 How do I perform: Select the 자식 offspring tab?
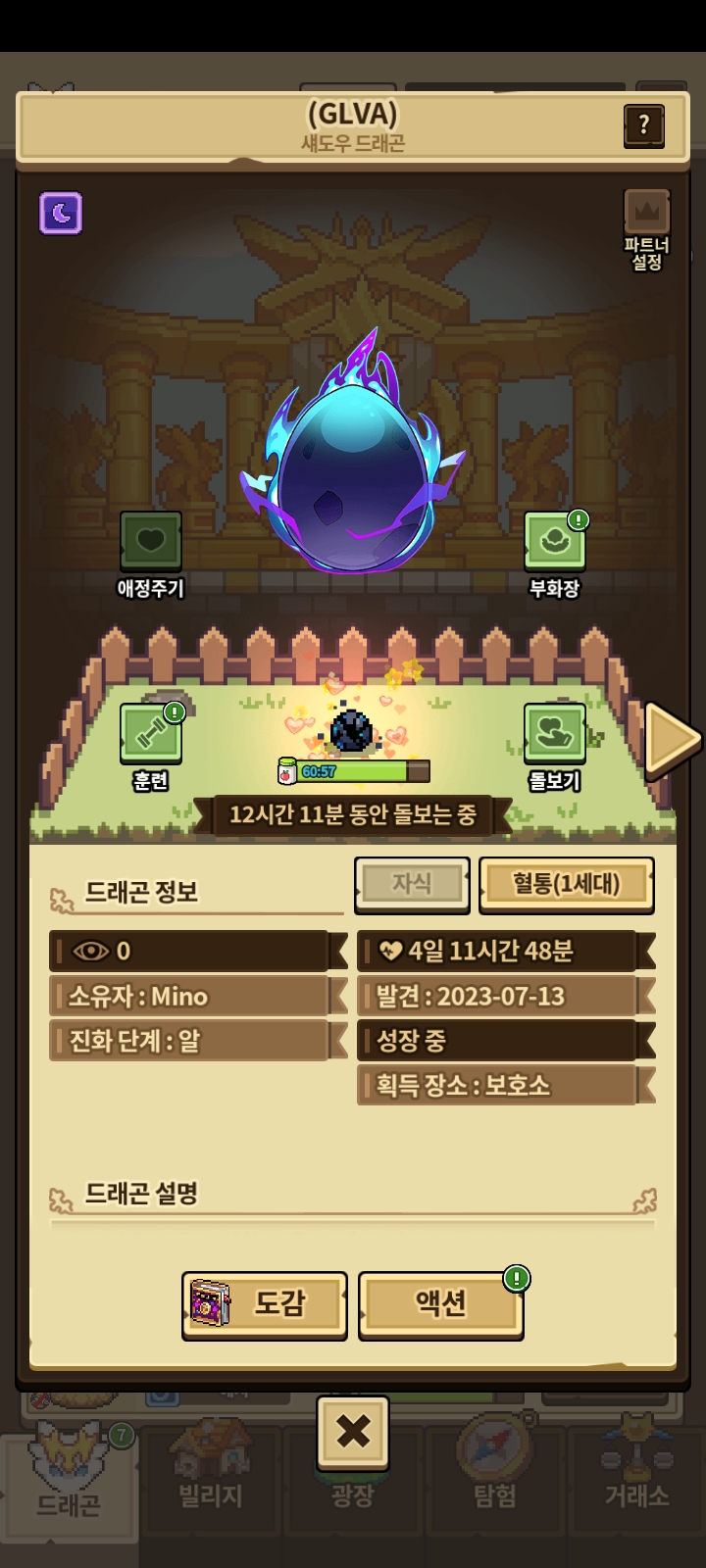[412, 884]
